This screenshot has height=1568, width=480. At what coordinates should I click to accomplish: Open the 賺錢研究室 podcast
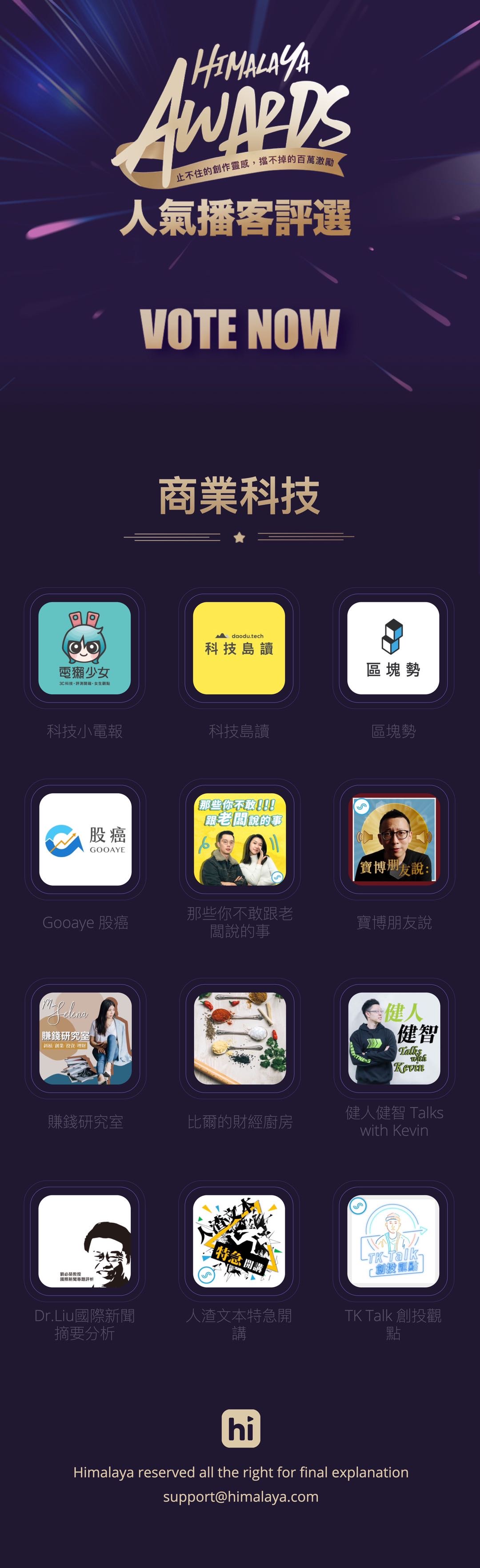coord(85,1038)
